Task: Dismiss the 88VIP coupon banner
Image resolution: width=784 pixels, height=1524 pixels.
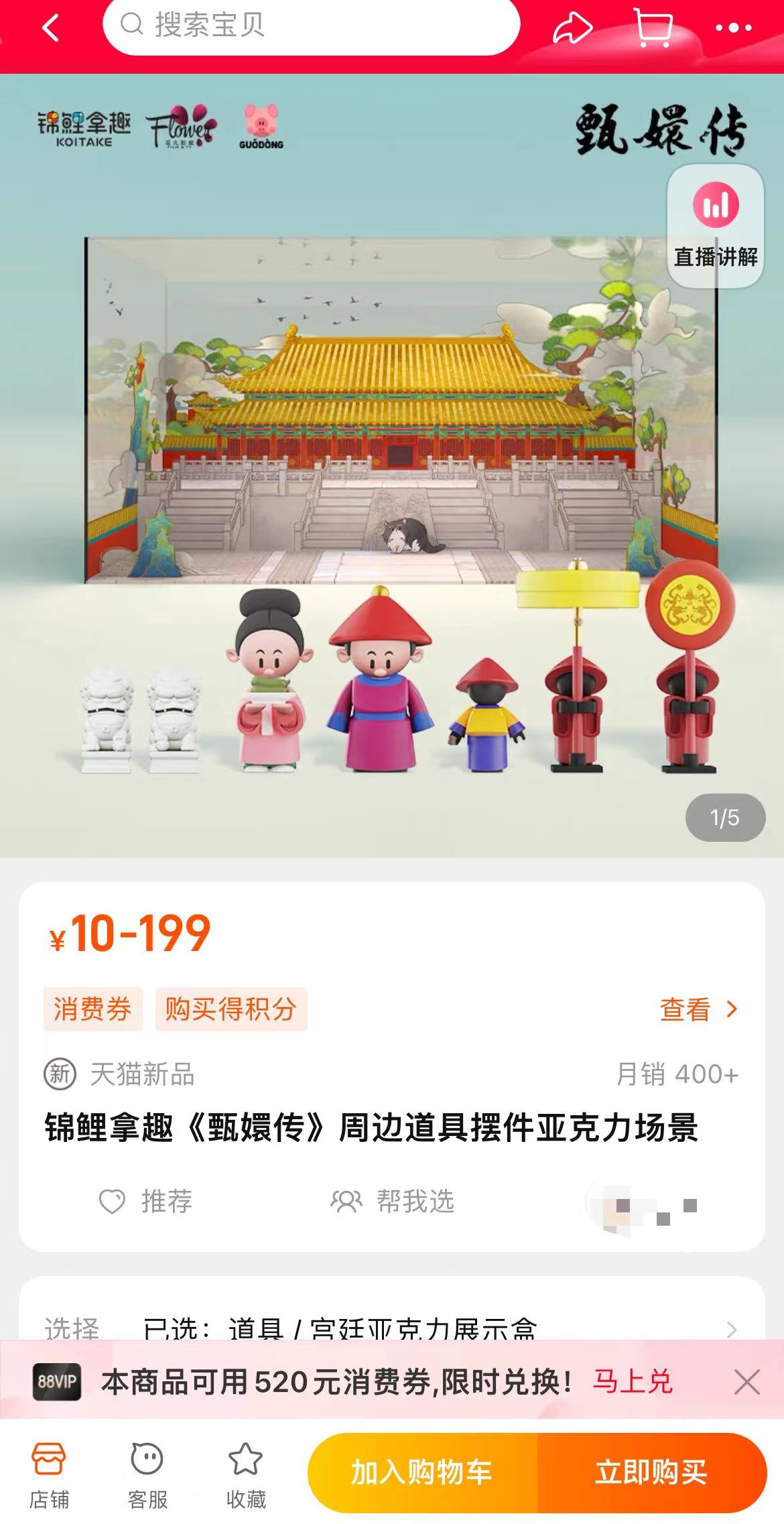Action: point(746,1382)
